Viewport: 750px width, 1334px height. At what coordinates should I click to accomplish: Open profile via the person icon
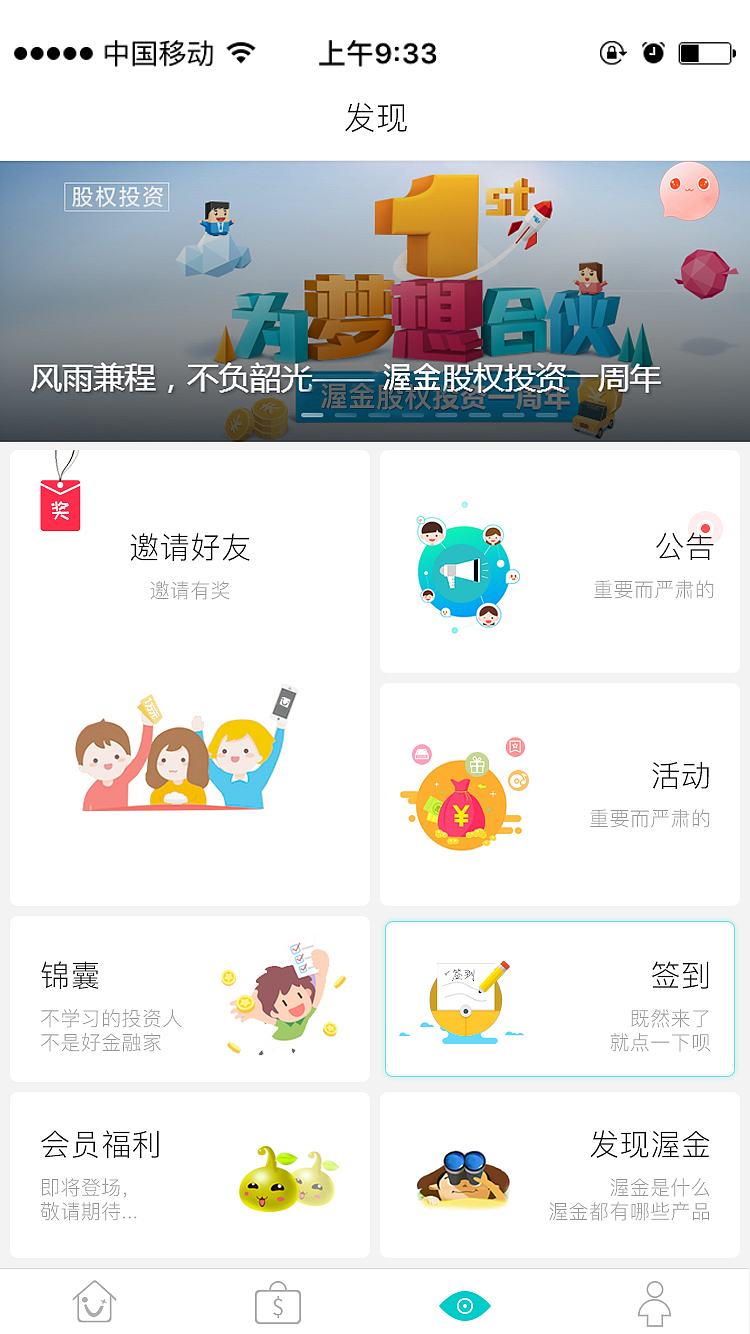(655, 1301)
